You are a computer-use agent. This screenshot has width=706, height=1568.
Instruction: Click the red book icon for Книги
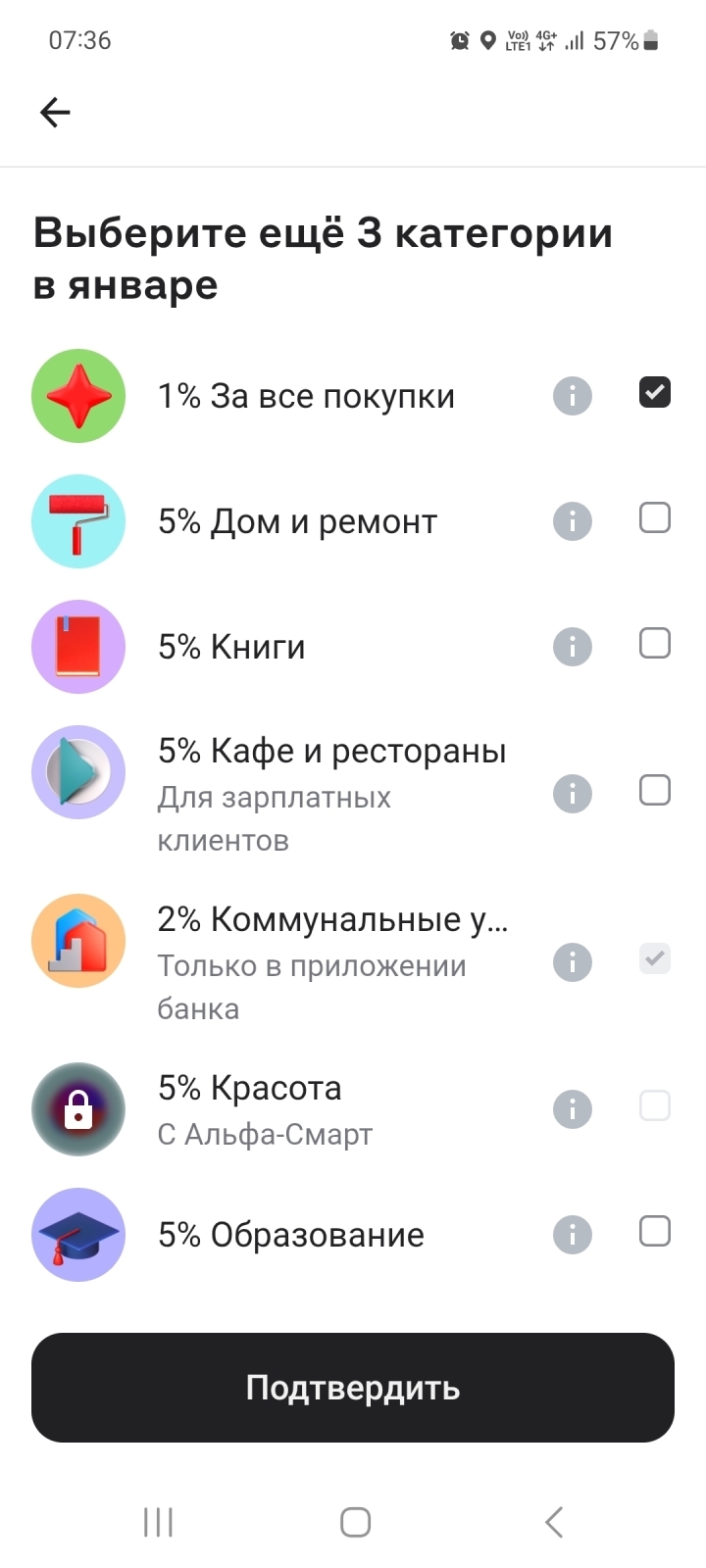click(x=78, y=646)
